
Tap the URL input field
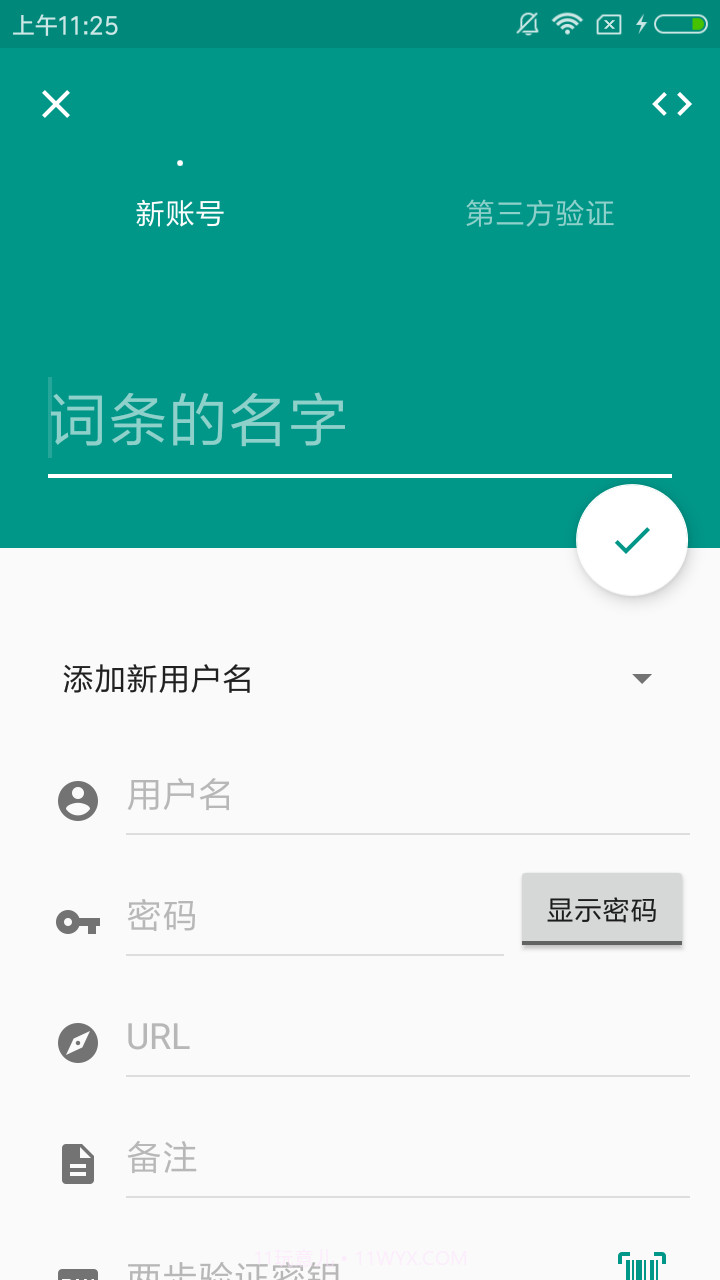400,1038
